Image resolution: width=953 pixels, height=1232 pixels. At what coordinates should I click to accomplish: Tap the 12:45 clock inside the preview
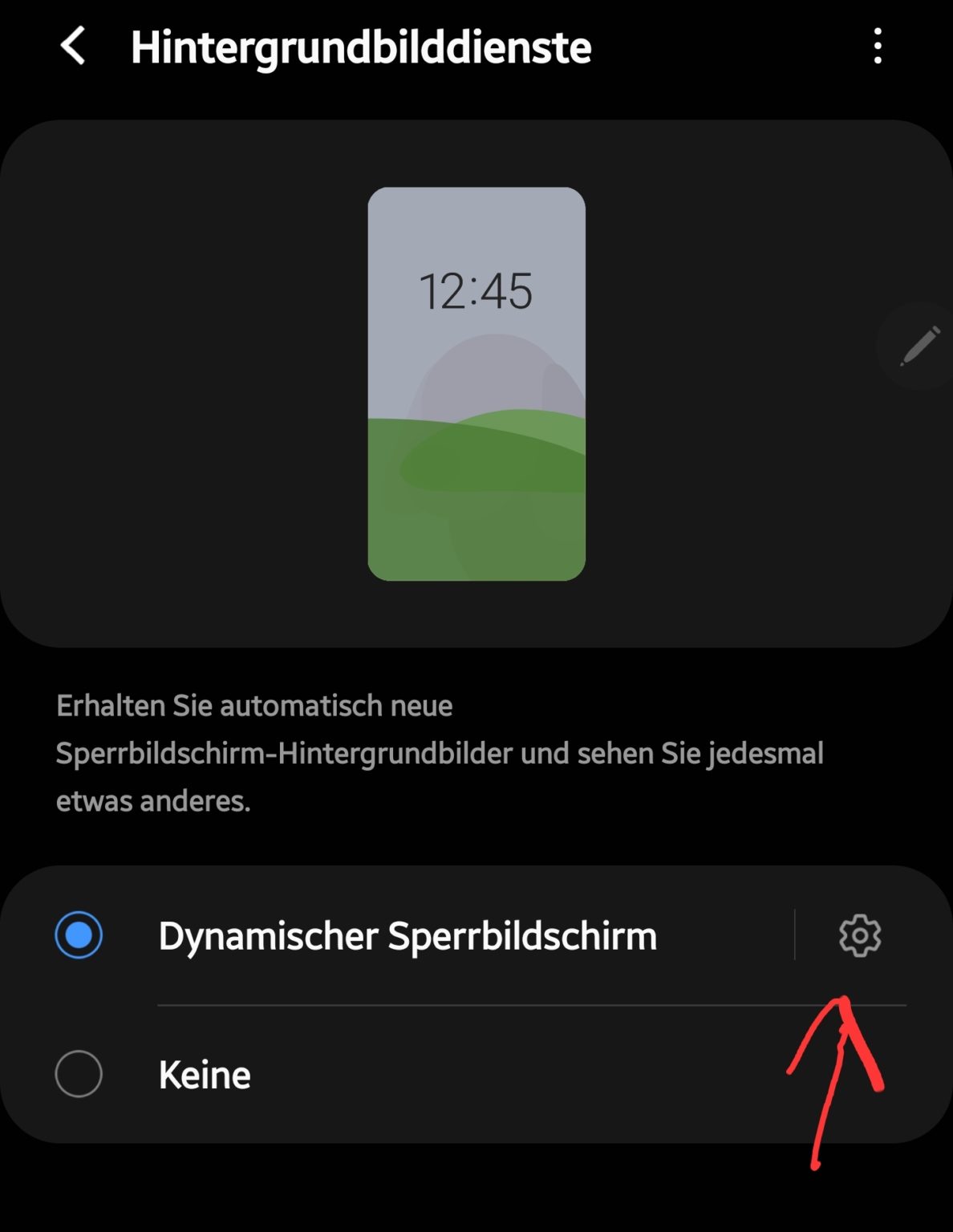click(476, 289)
